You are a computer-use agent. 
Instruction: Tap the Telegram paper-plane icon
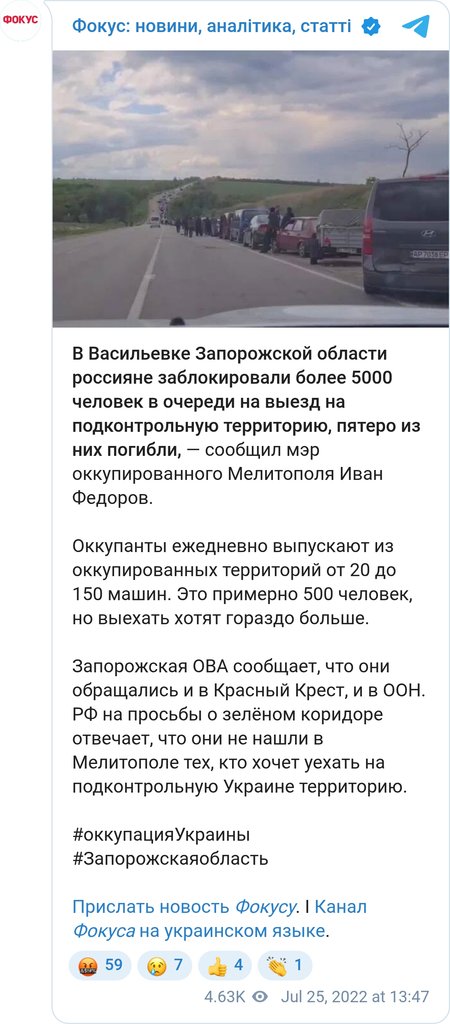[415, 26]
